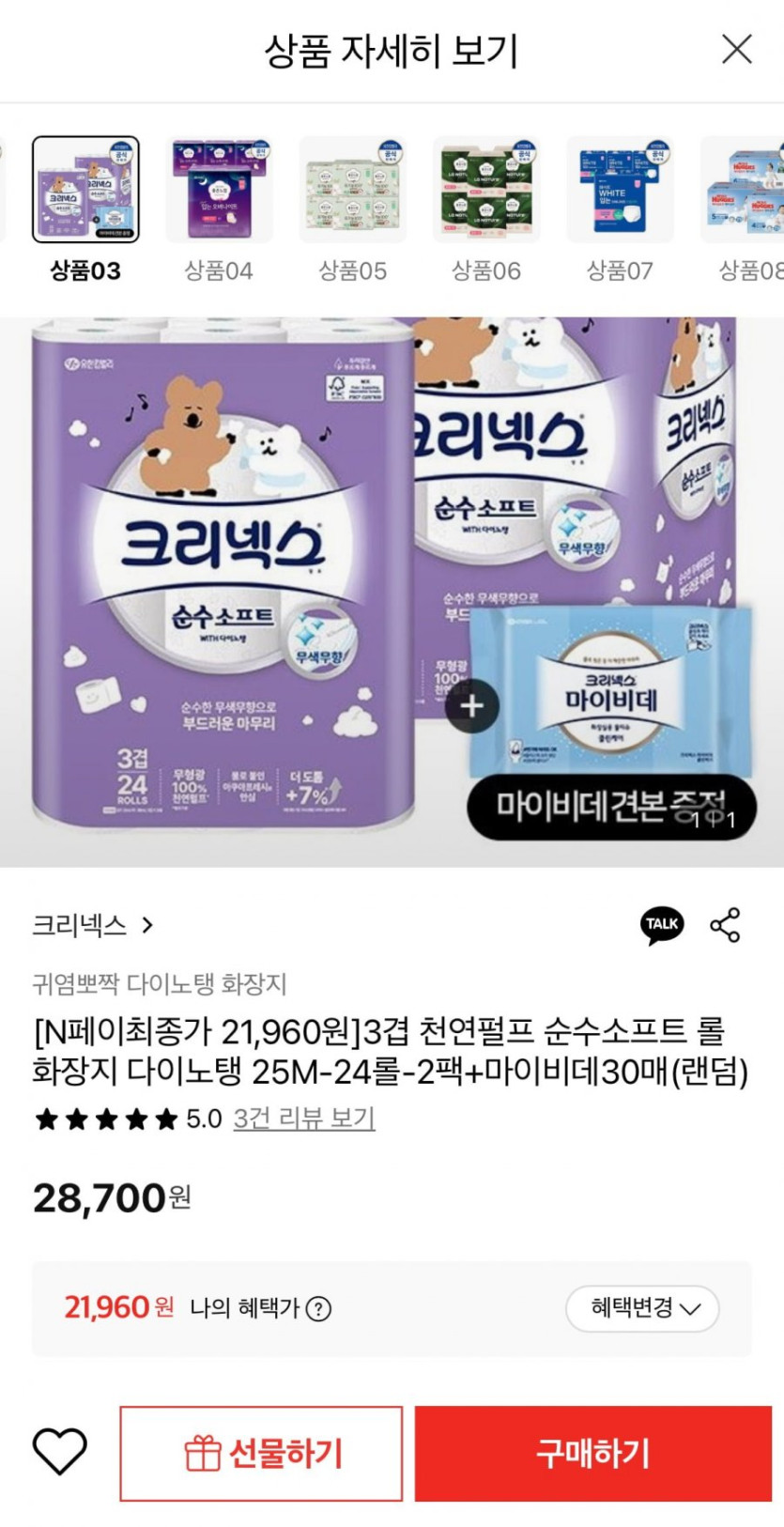Close the product detail view
This screenshot has width=784, height=1527.
737,50
